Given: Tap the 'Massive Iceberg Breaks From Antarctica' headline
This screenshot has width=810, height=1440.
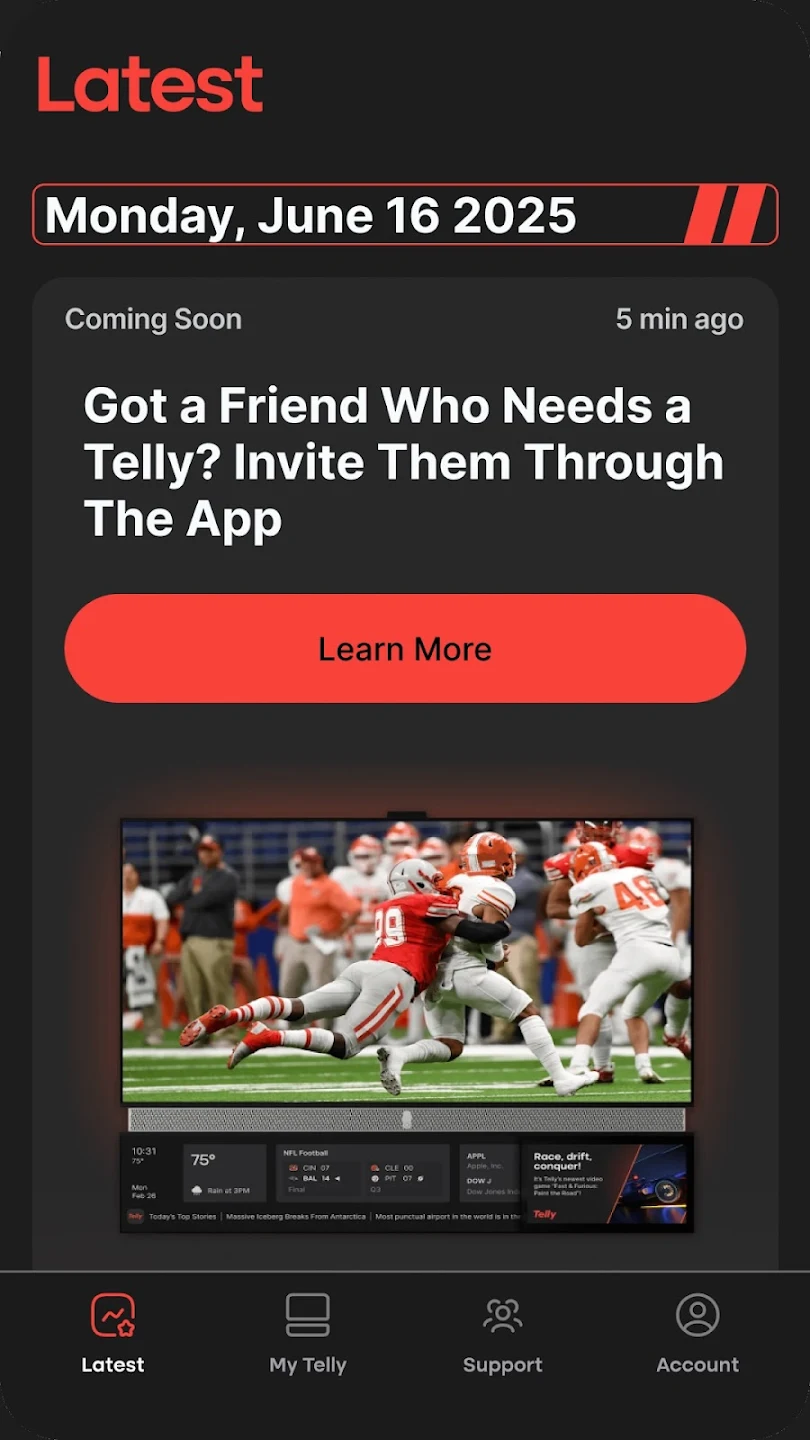Looking at the screenshot, I should click(295, 1218).
